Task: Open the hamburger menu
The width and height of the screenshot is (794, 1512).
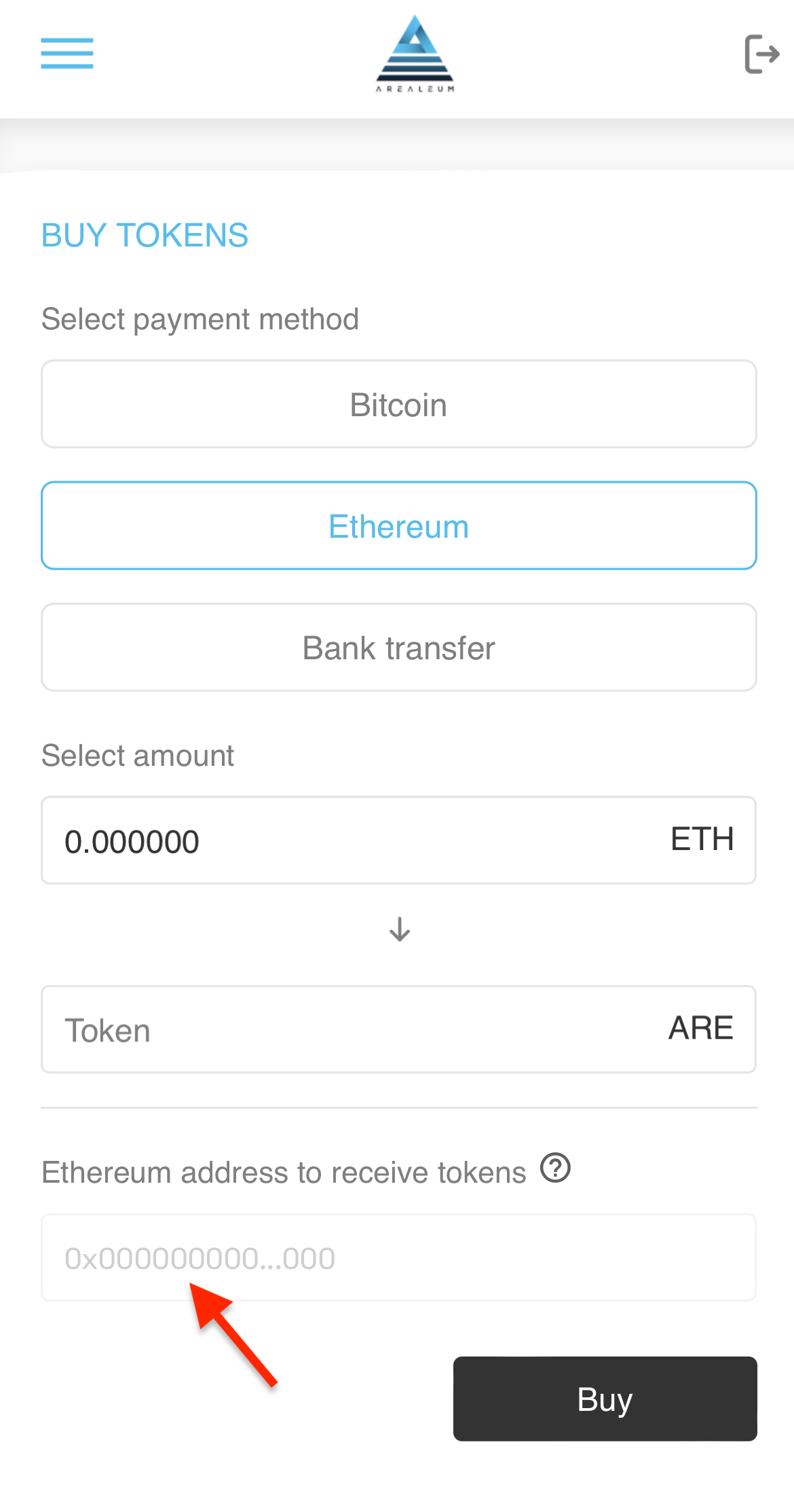Action: pos(67,54)
